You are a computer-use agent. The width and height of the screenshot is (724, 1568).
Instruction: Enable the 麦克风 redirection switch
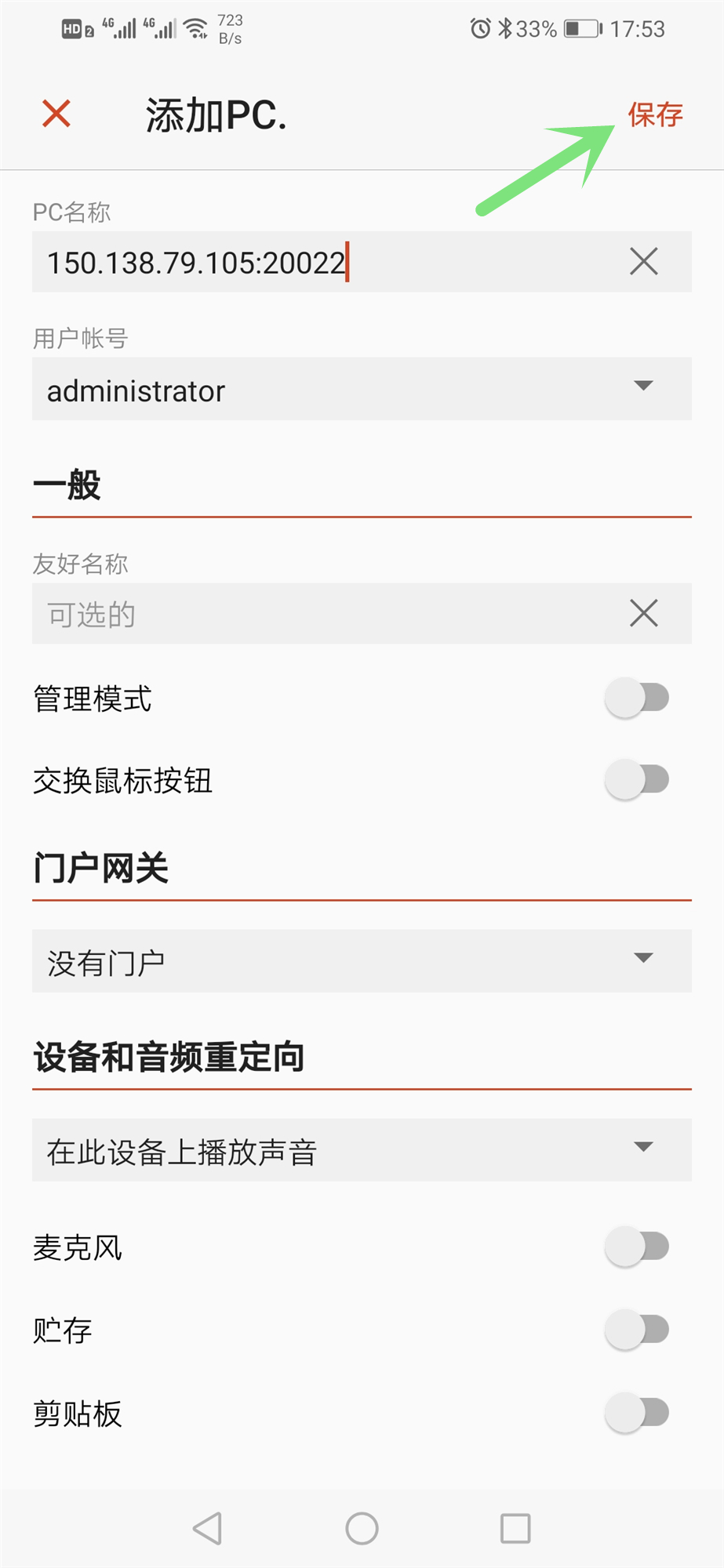click(x=639, y=1247)
